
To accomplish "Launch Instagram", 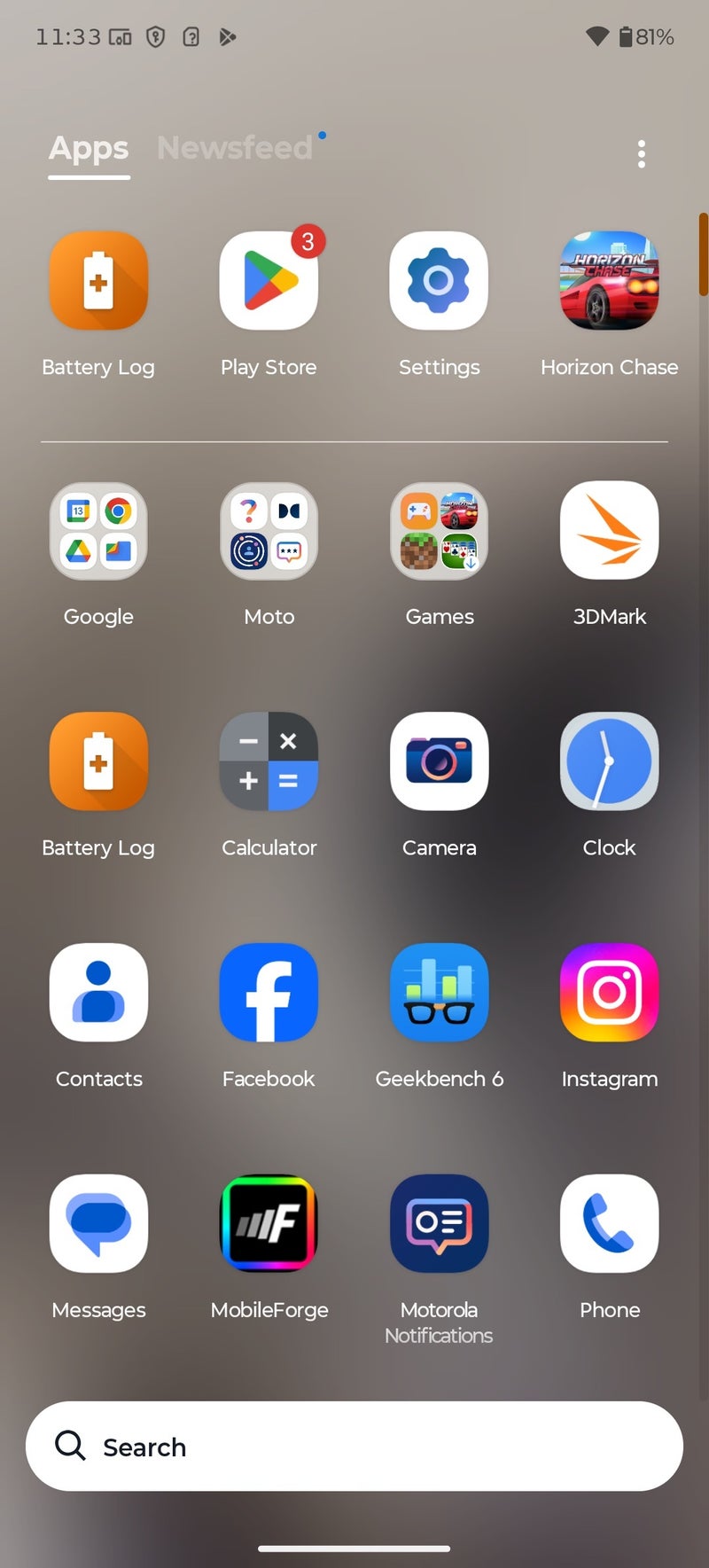I will coord(609,993).
